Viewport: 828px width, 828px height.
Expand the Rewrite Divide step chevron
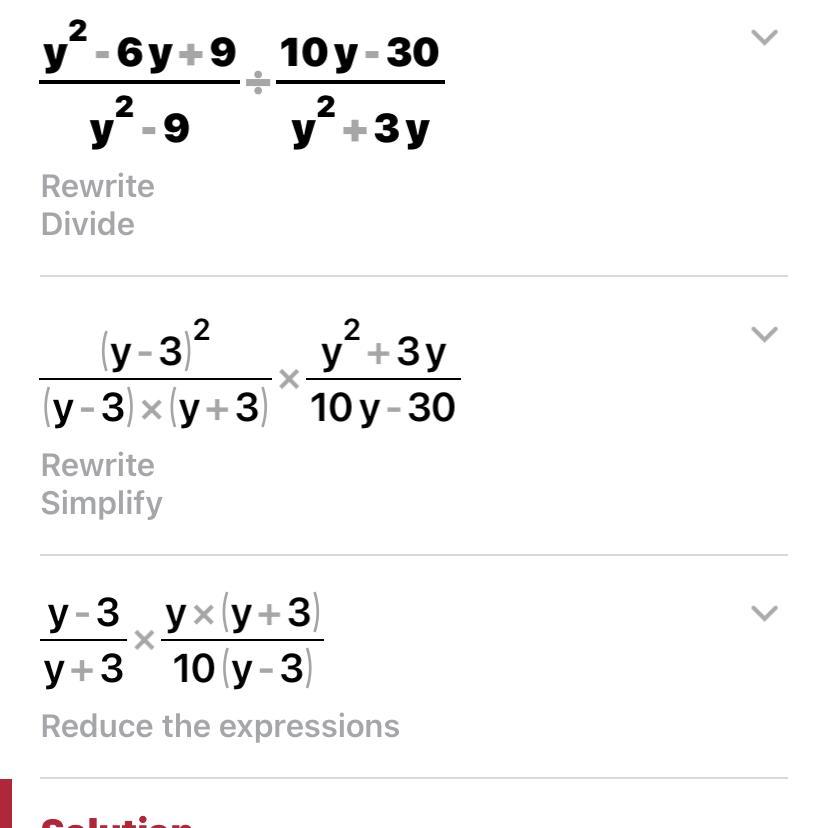click(764, 38)
